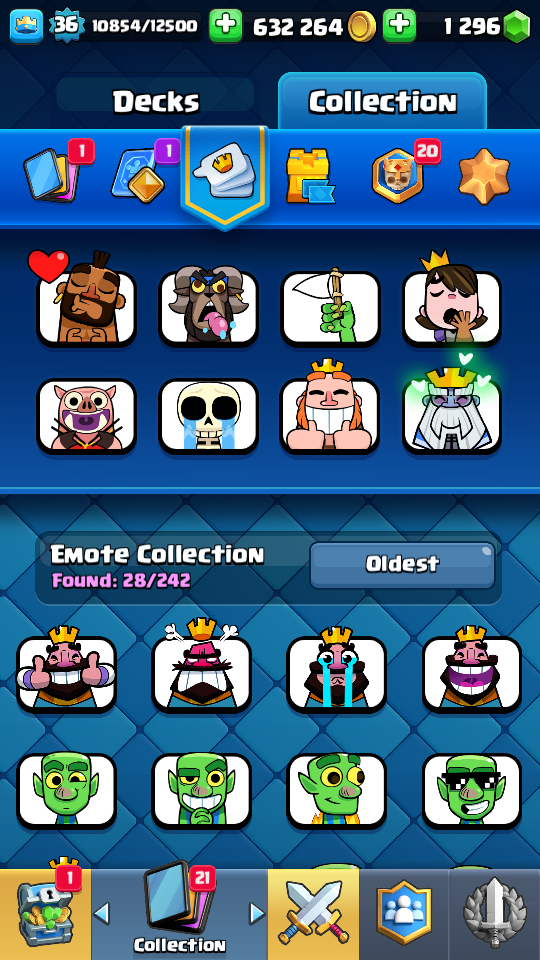Image resolution: width=540 pixels, height=960 pixels.
Task: Select the goblin with sunglasses emote
Action: (471, 790)
